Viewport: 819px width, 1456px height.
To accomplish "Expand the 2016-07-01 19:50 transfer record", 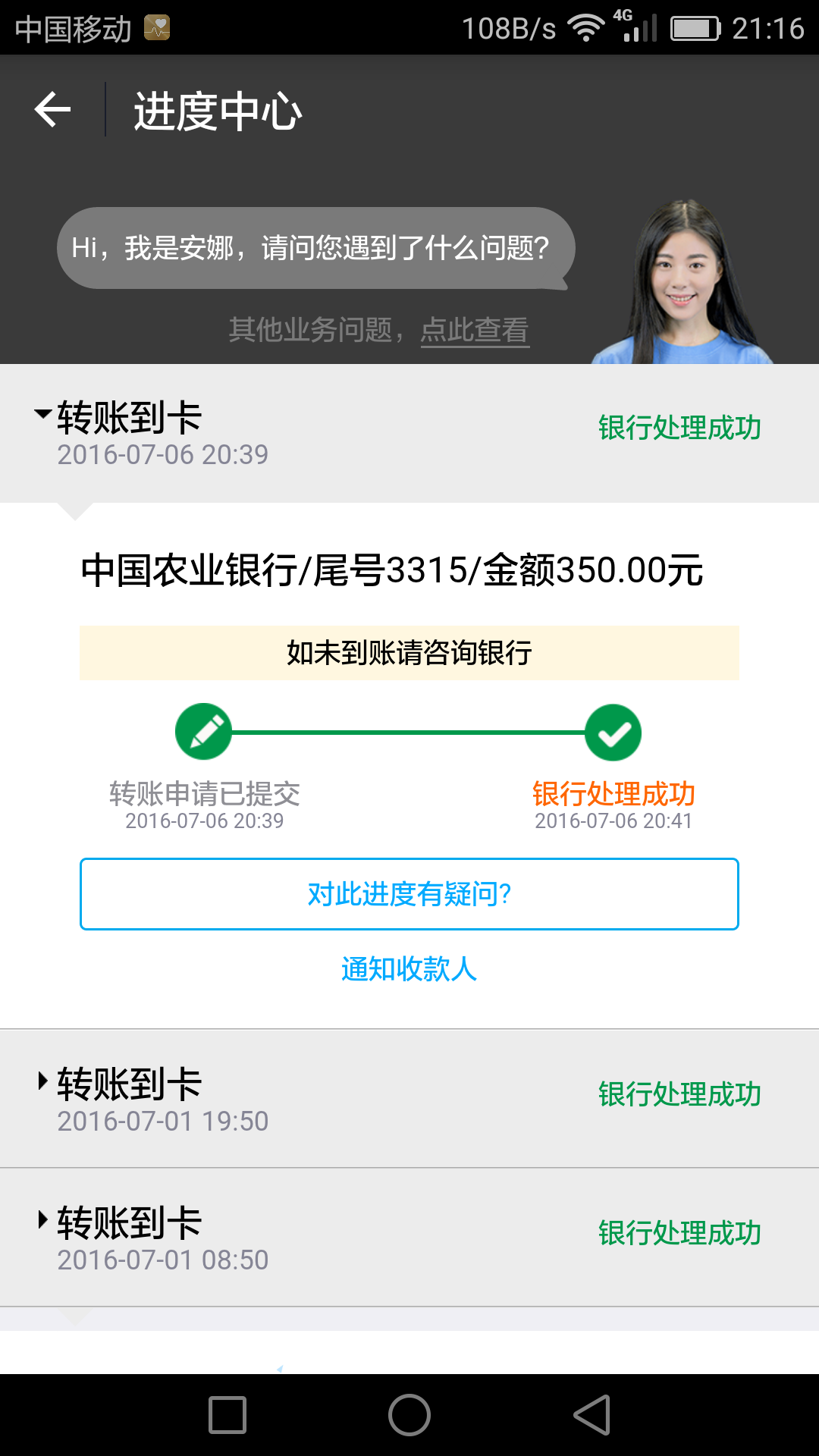I will [x=409, y=1099].
